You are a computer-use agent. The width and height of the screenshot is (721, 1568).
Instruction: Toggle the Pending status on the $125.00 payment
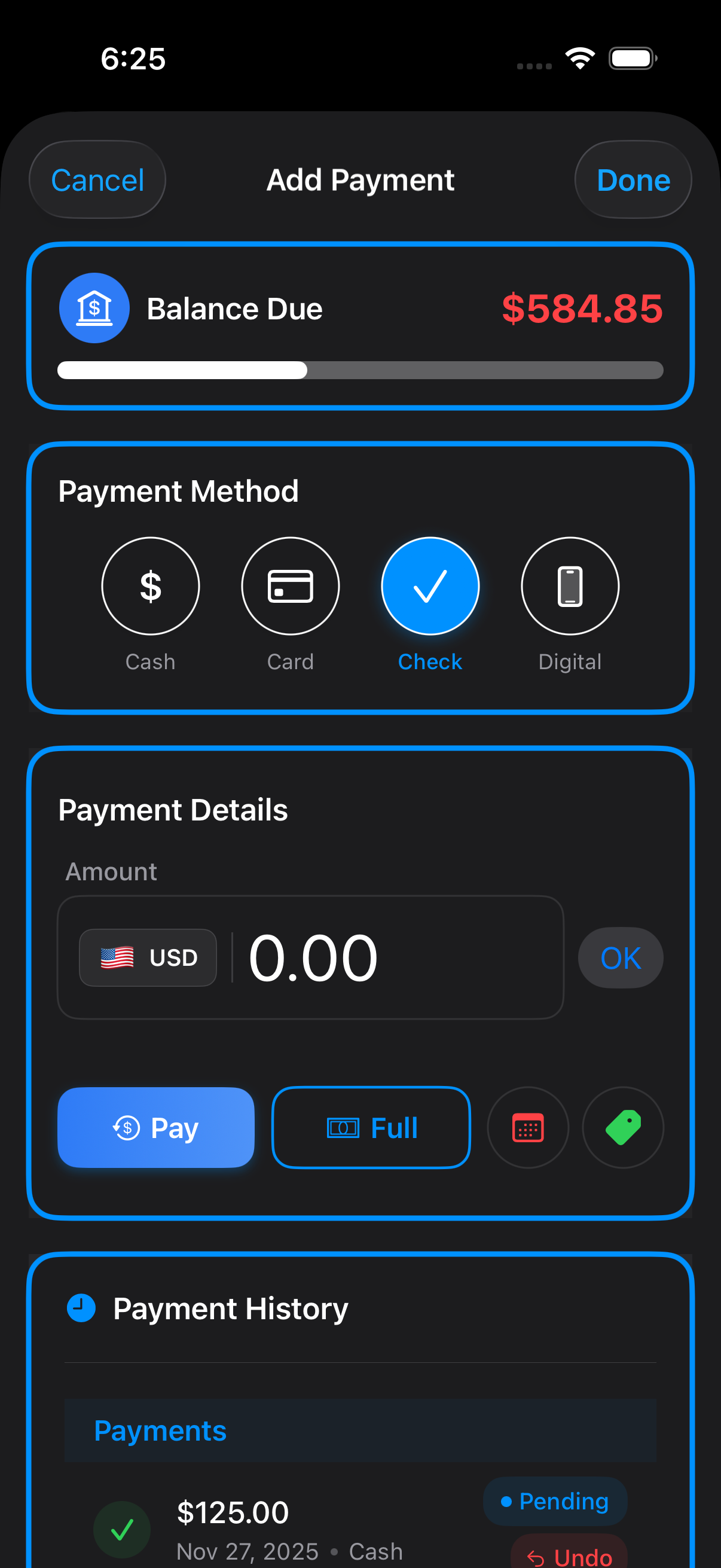554,1501
